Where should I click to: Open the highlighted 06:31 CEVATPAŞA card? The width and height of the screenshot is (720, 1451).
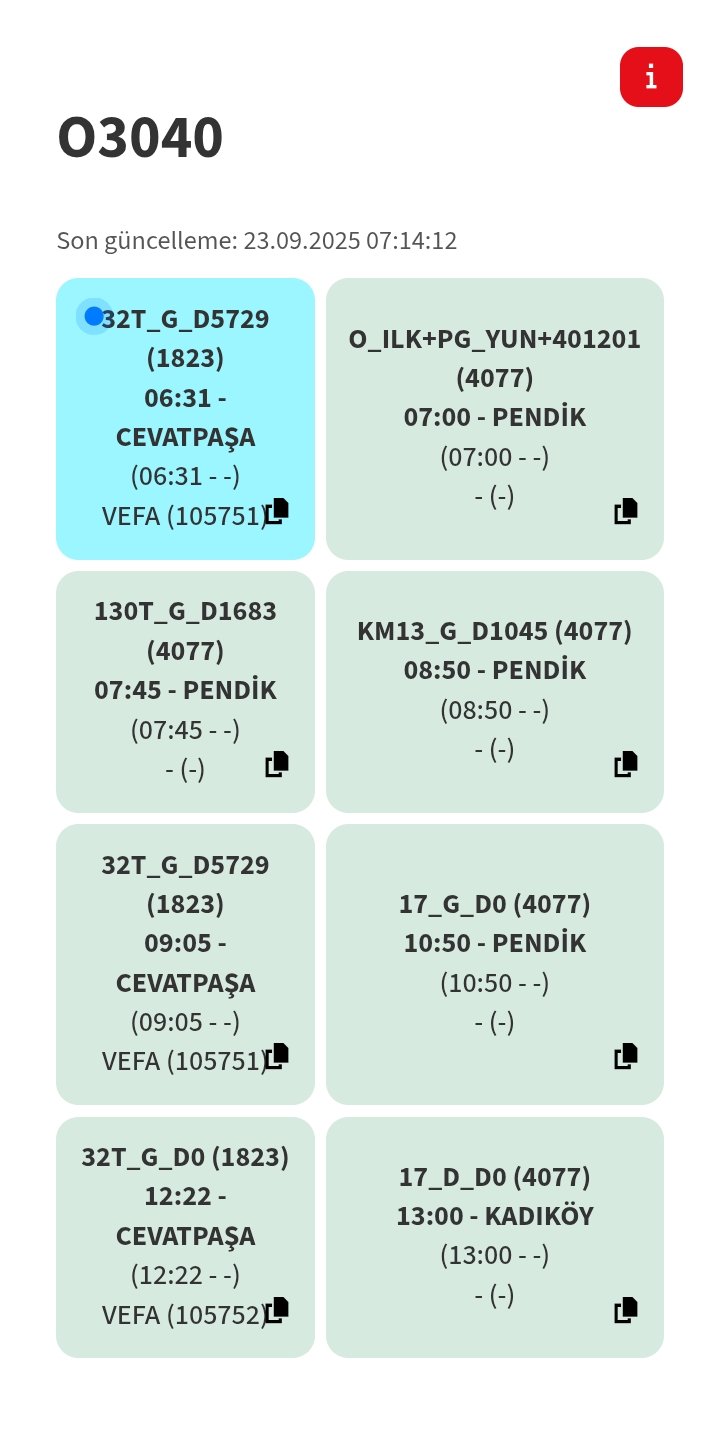[x=185, y=418]
